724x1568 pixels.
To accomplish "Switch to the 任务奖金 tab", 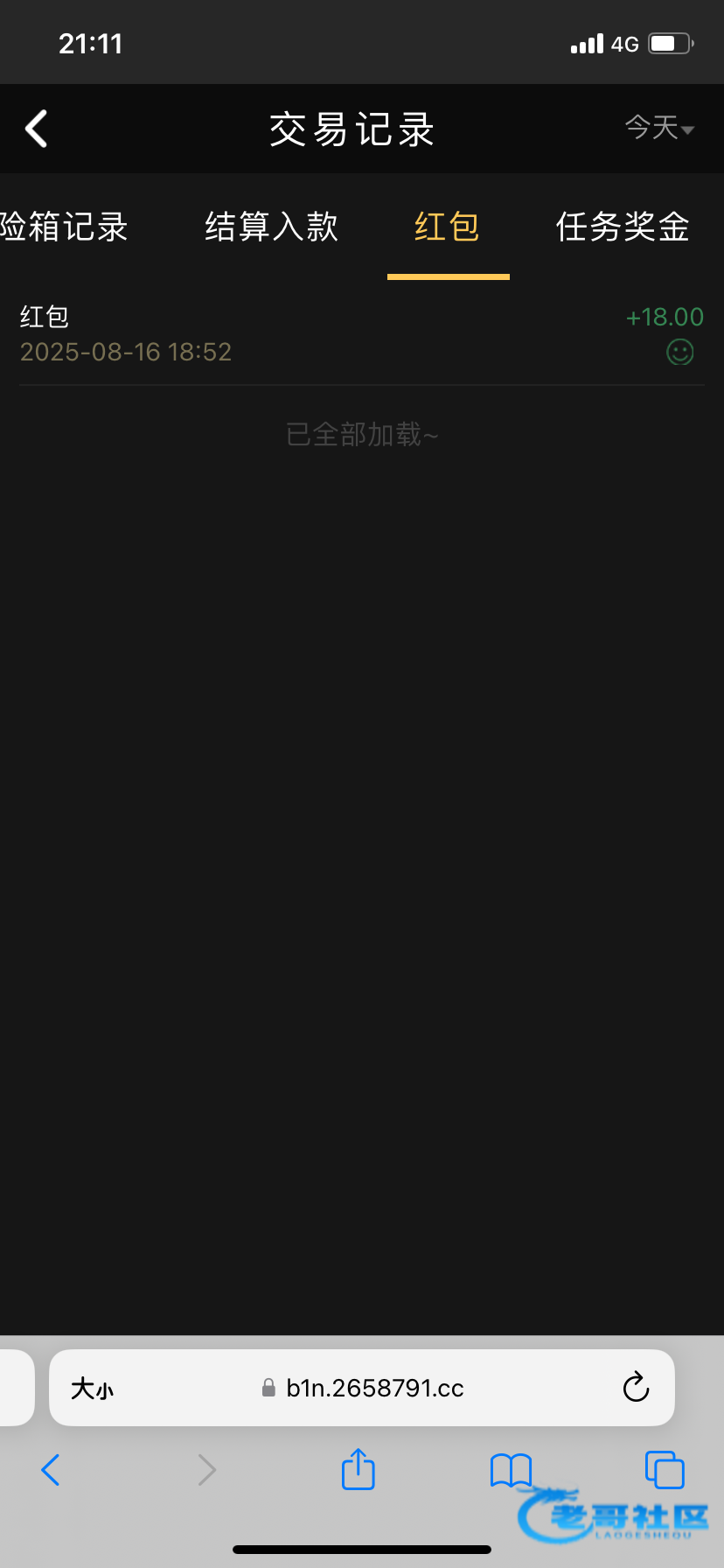I will tap(623, 227).
